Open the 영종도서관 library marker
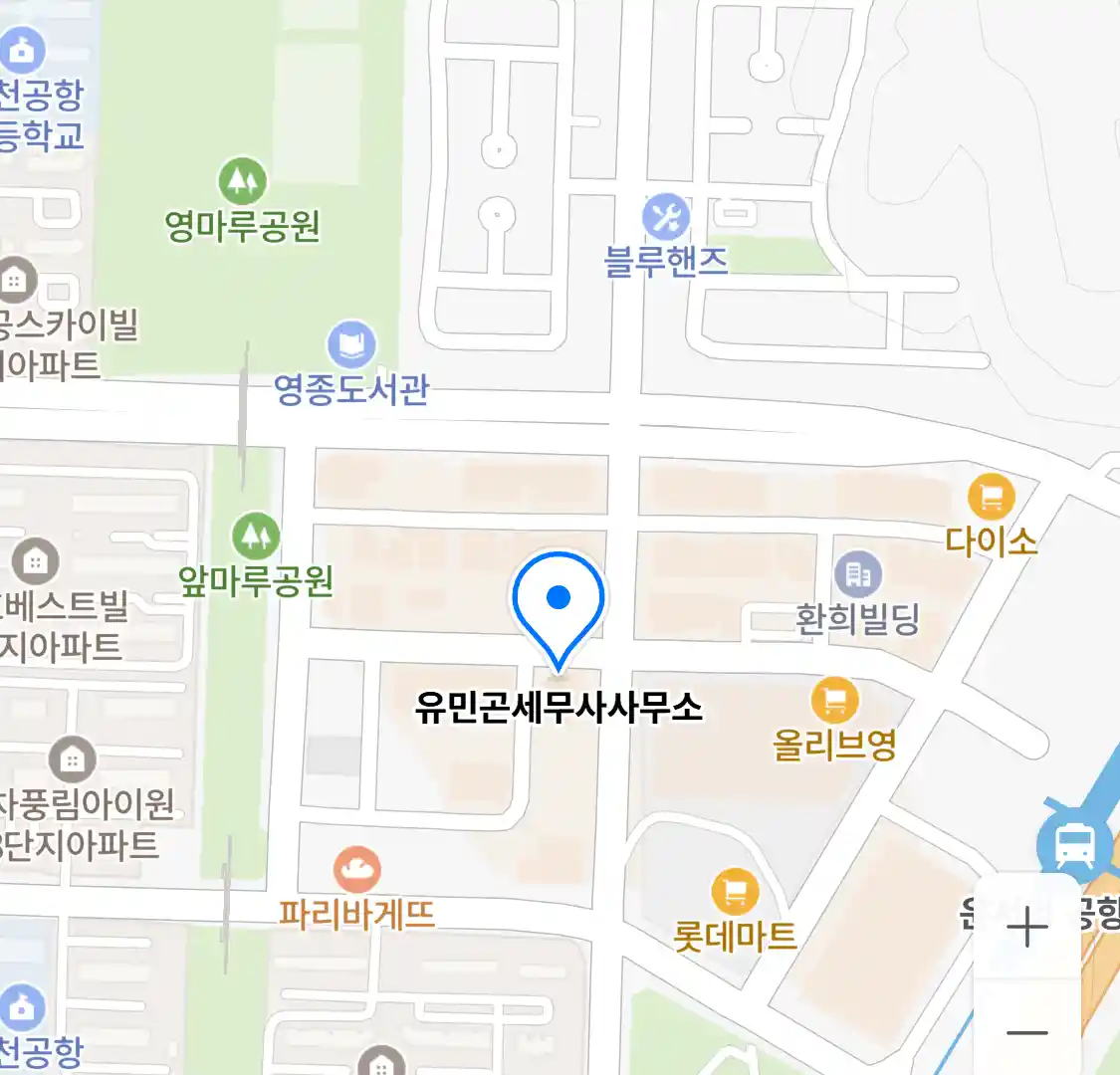This screenshot has width=1120, height=1075. point(351,345)
